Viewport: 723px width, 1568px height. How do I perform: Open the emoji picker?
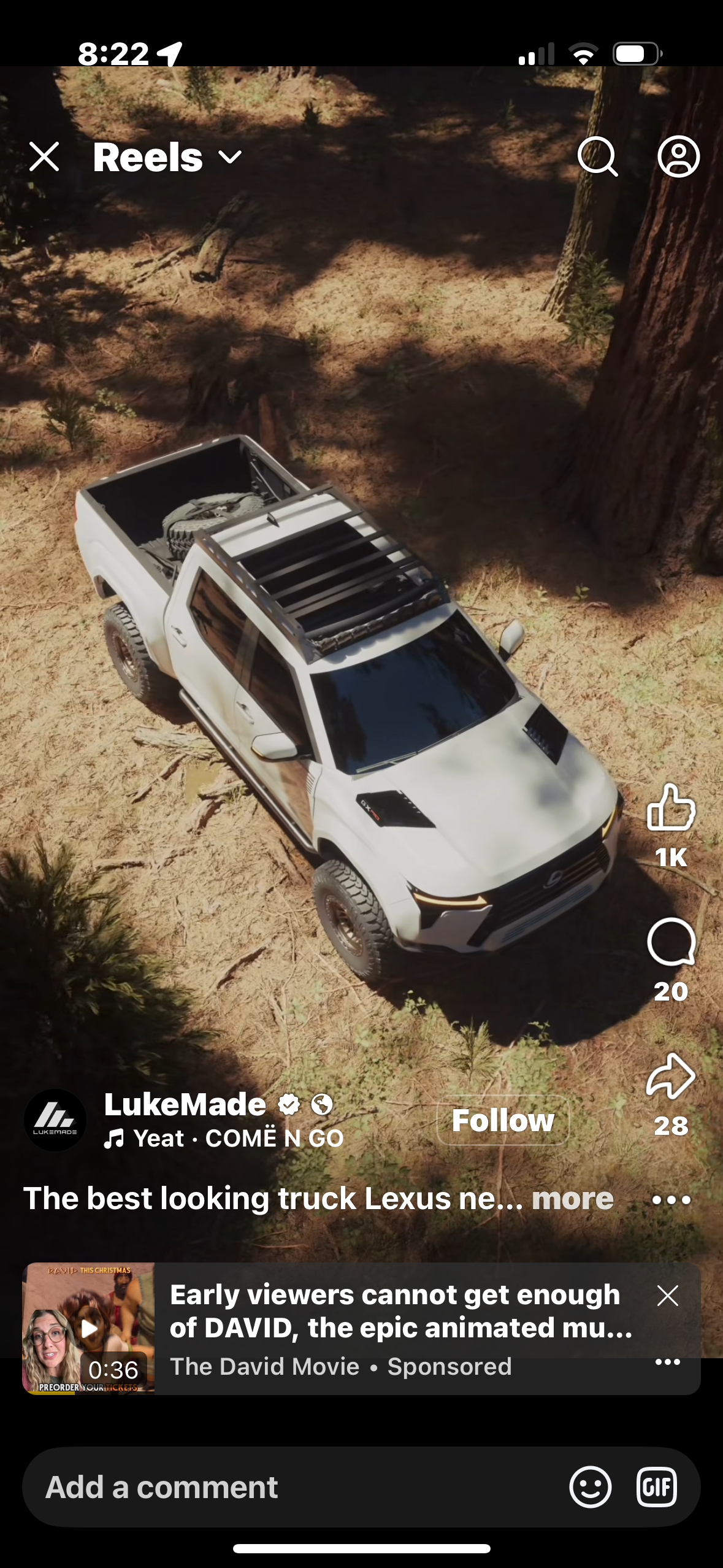pyautogui.click(x=590, y=1487)
